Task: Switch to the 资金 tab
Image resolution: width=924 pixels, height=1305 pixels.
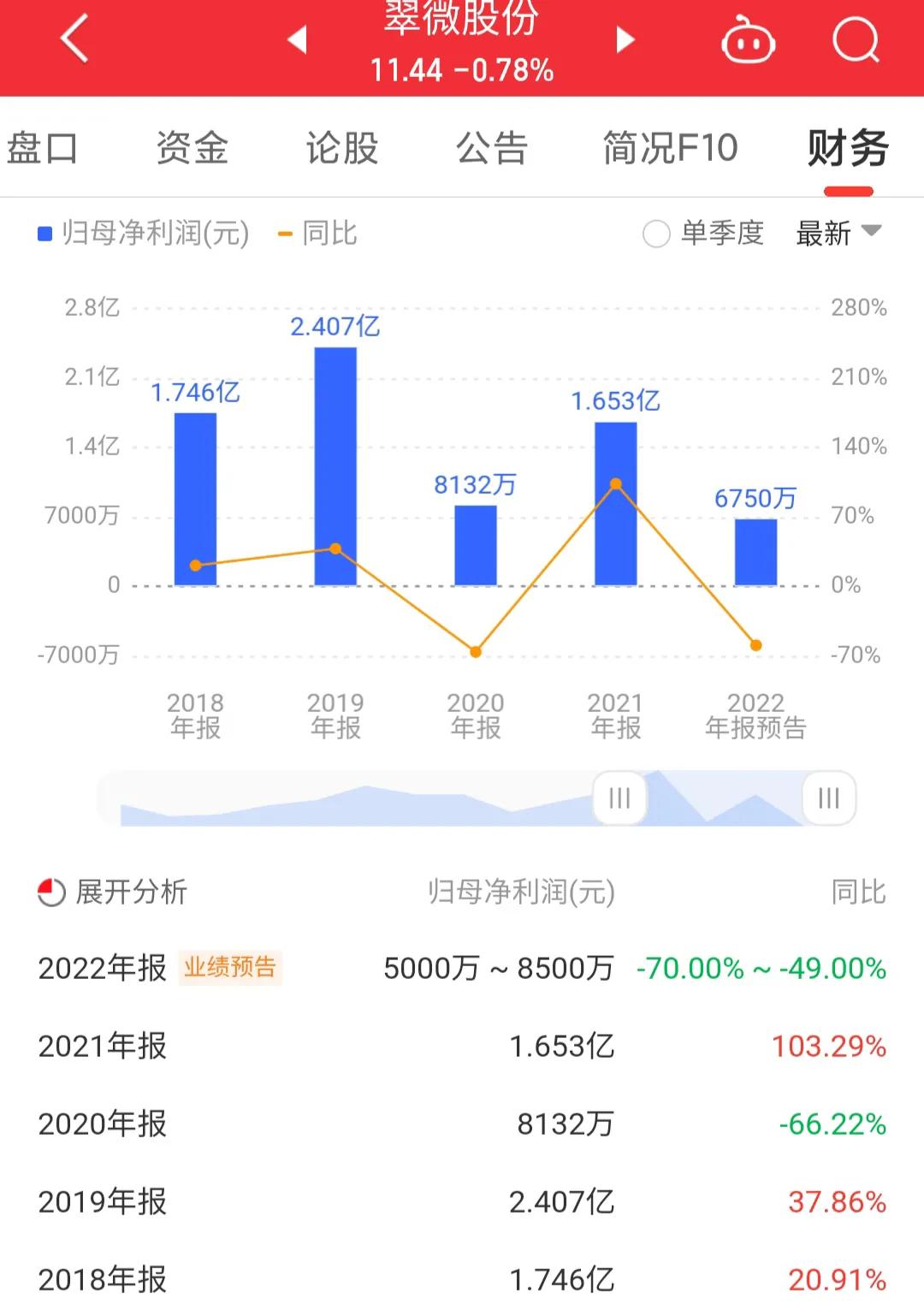Action: [x=192, y=148]
